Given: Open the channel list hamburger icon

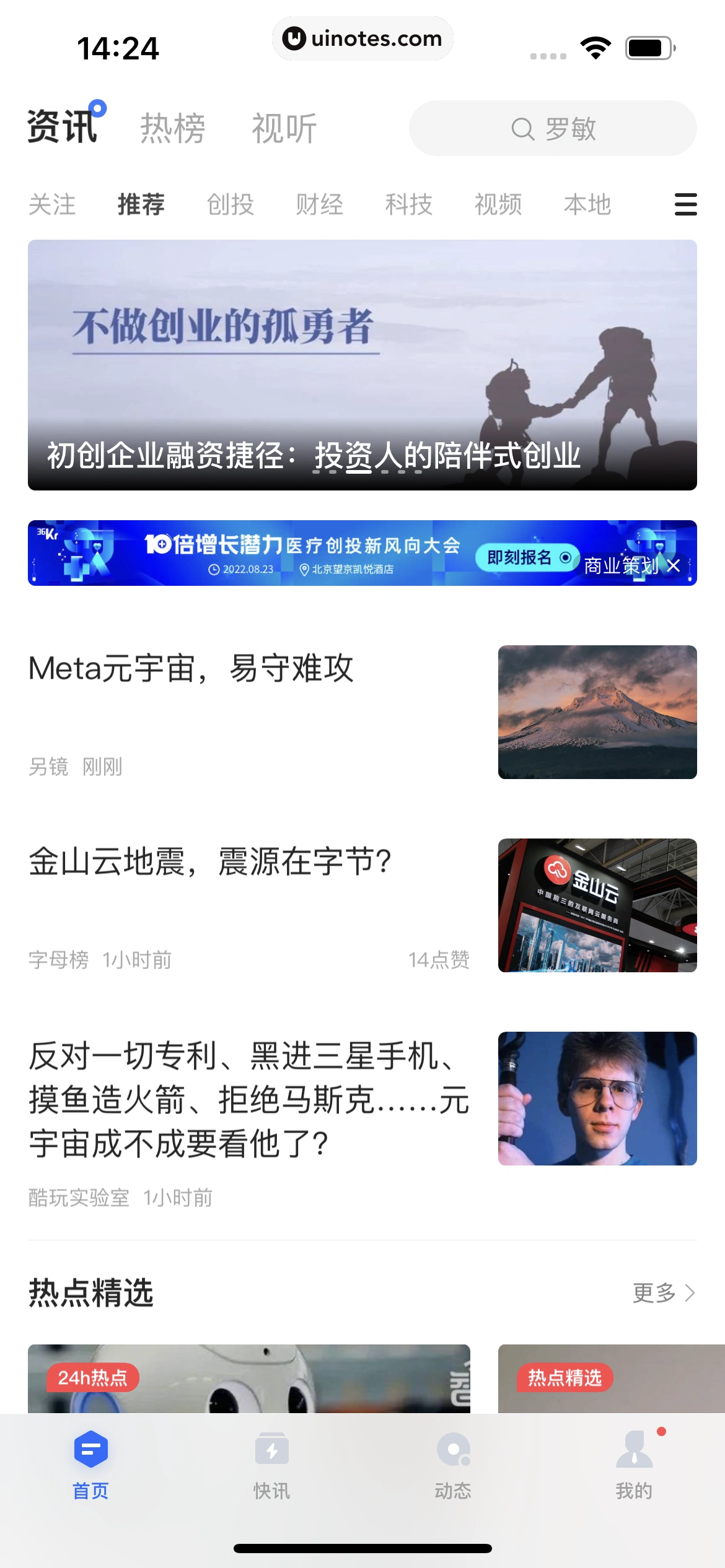Looking at the screenshot, I should point(685,204).
